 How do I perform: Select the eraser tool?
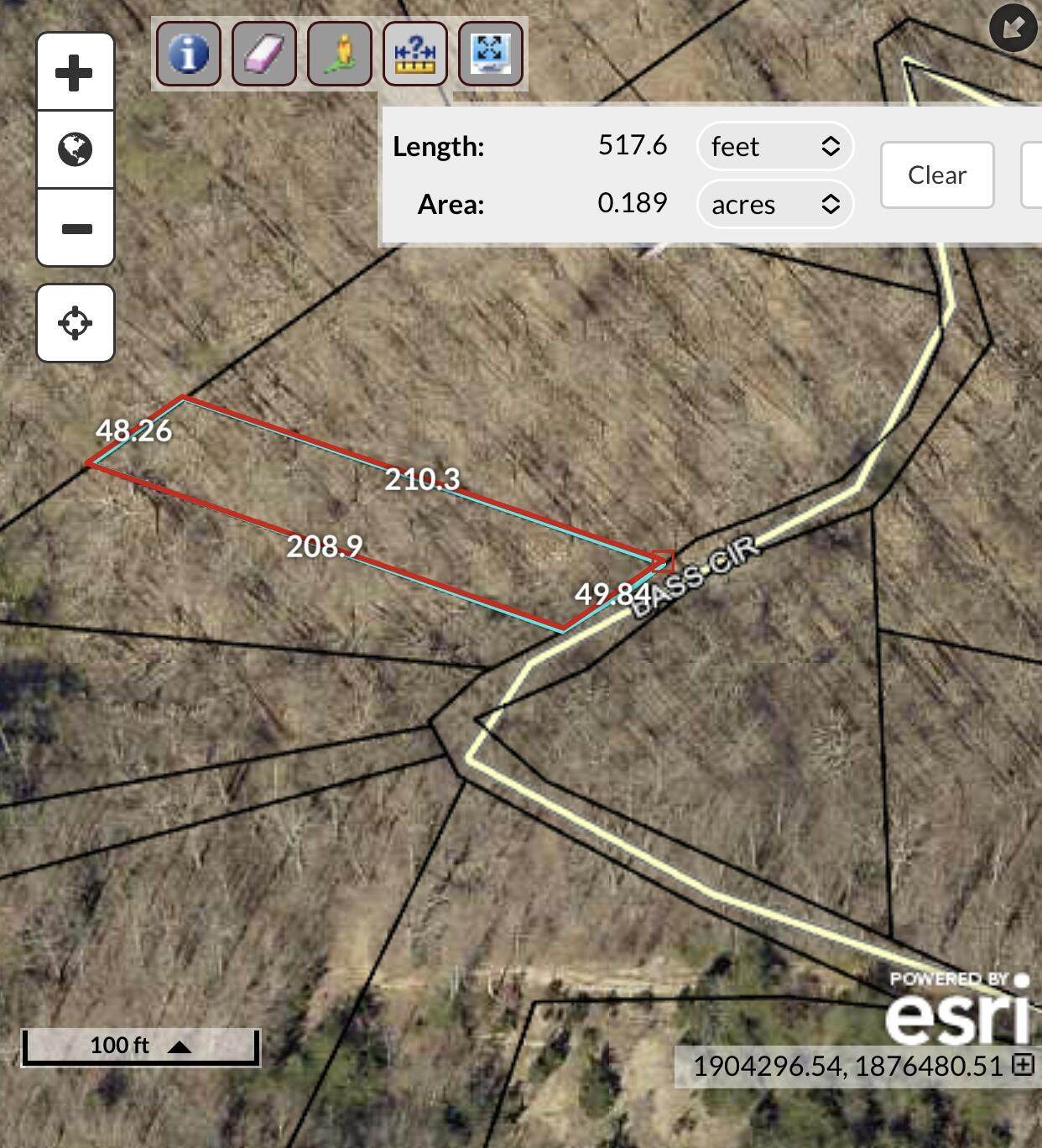[263, 54]
